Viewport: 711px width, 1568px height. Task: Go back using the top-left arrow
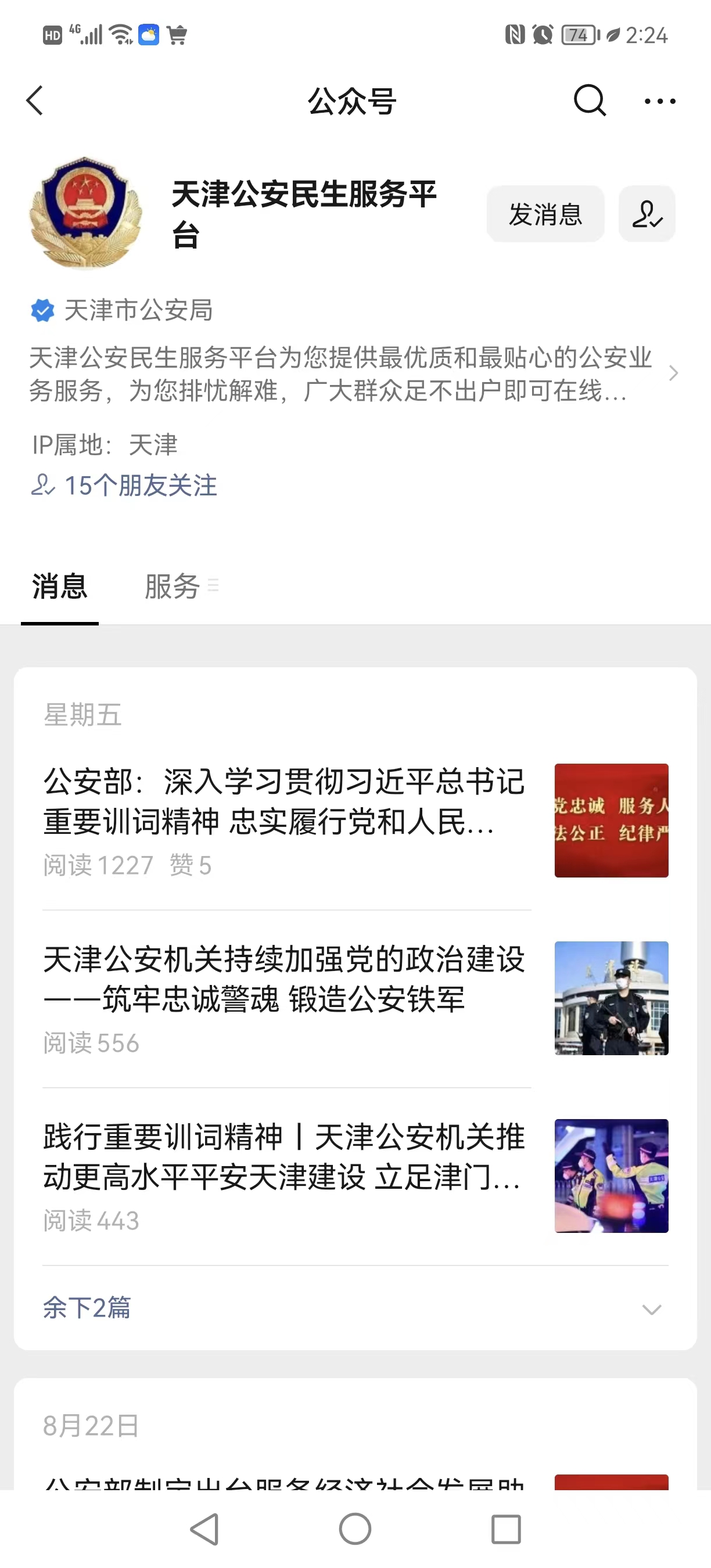click(35, 100)
